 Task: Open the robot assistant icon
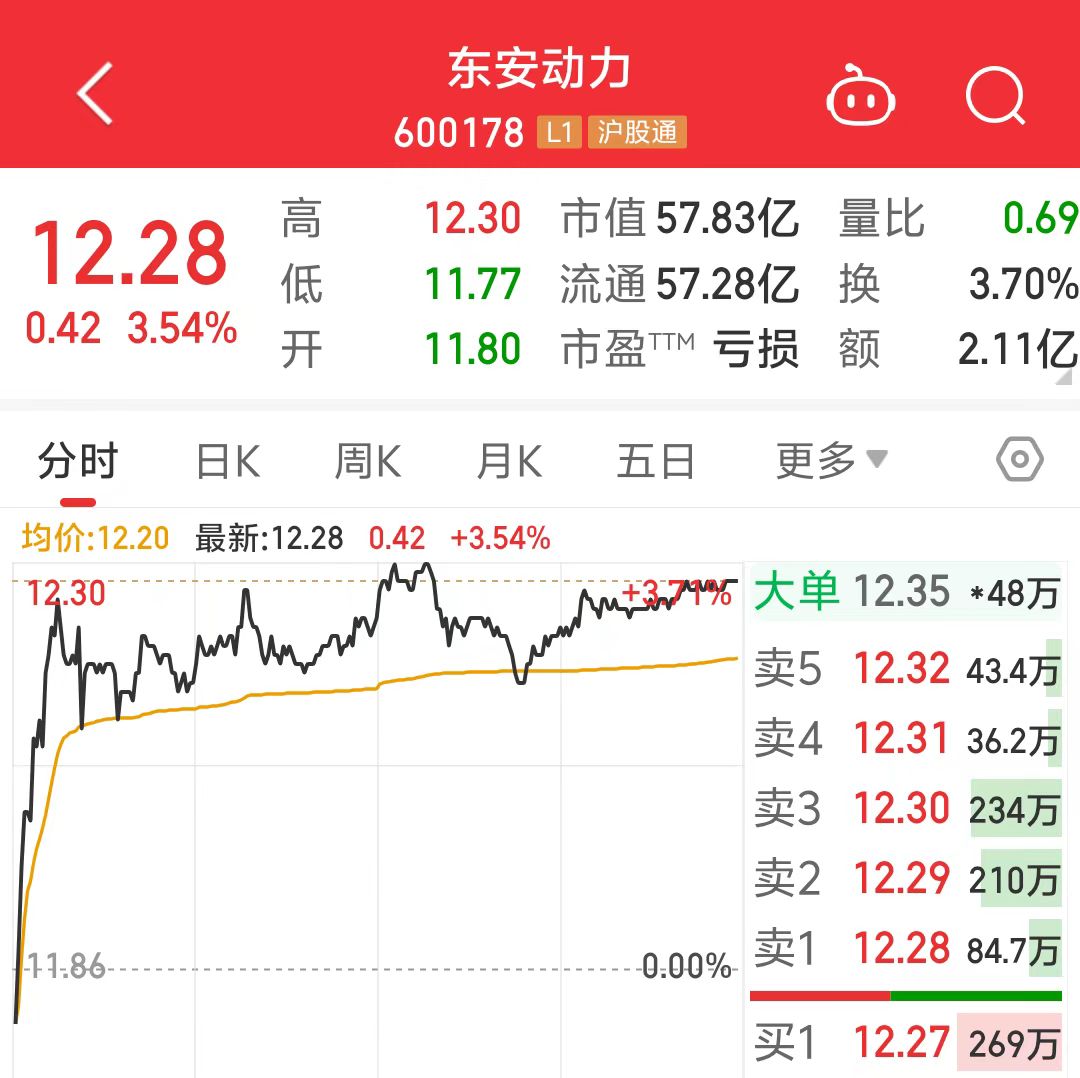point(860,97)
